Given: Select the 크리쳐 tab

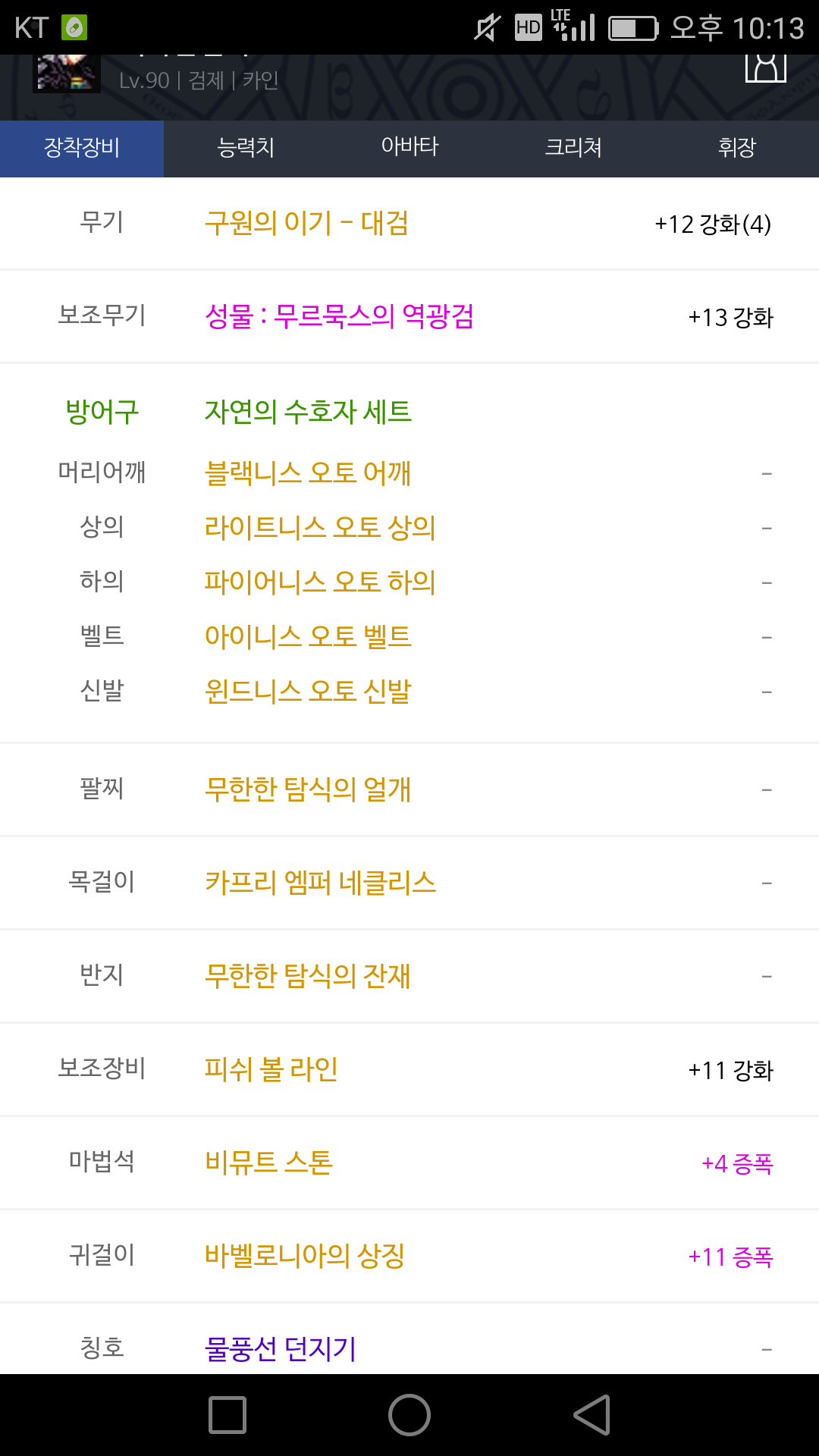Looking at the screenshot, I should [573, 148].
